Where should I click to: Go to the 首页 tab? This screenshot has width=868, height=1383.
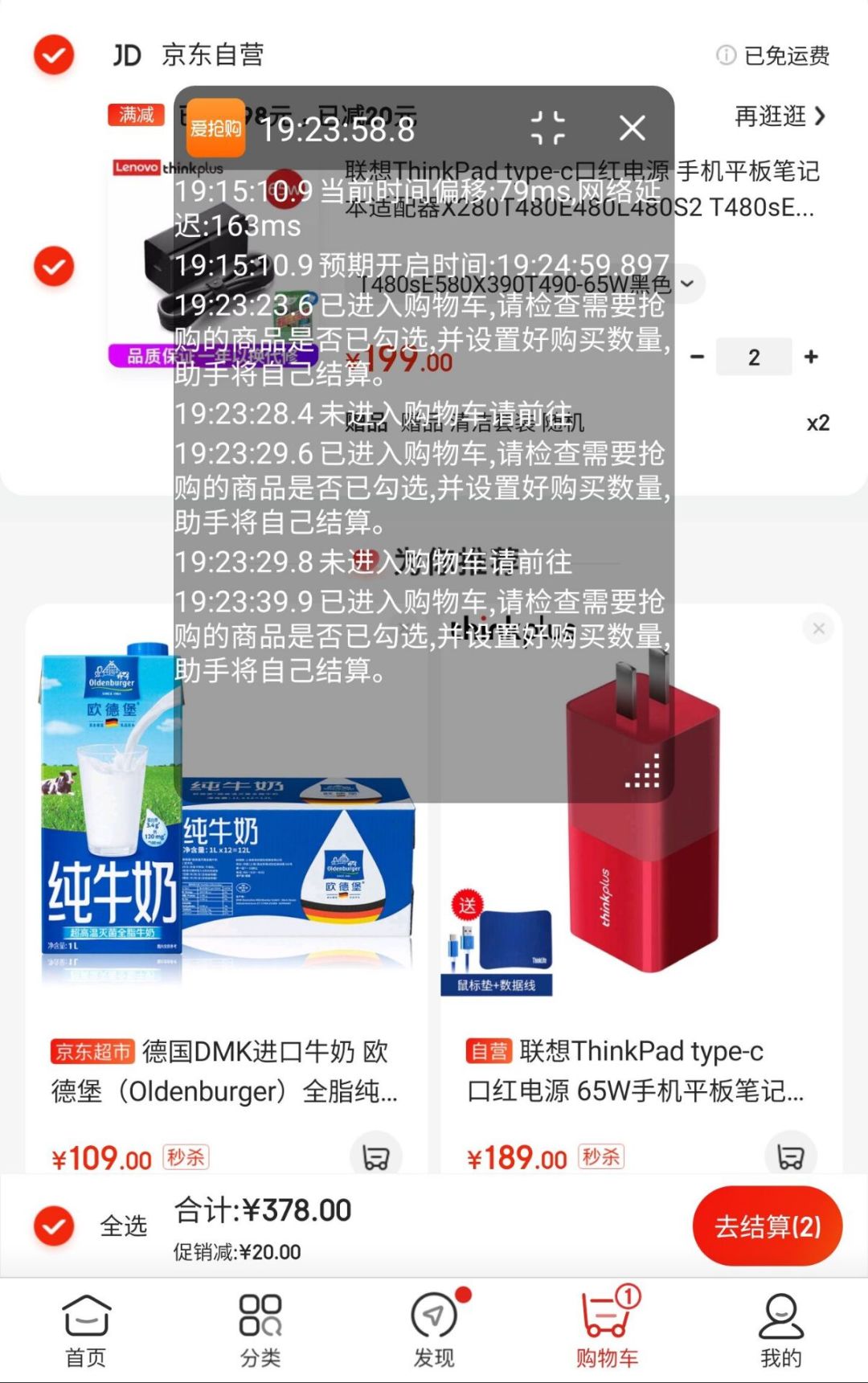[x=86, y=1330]
